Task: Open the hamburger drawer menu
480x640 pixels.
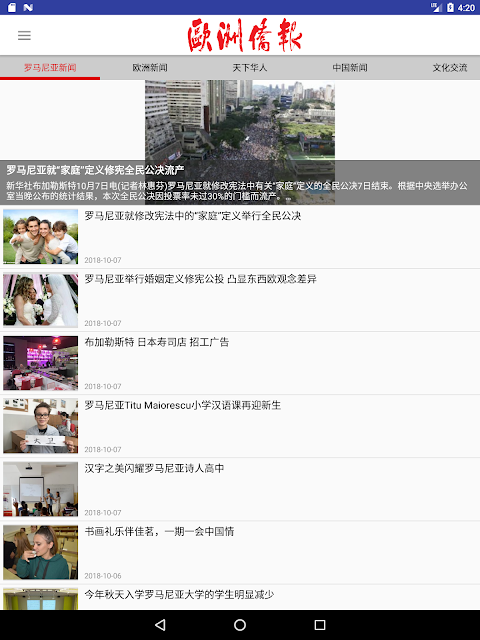Action: click(24, 36)
